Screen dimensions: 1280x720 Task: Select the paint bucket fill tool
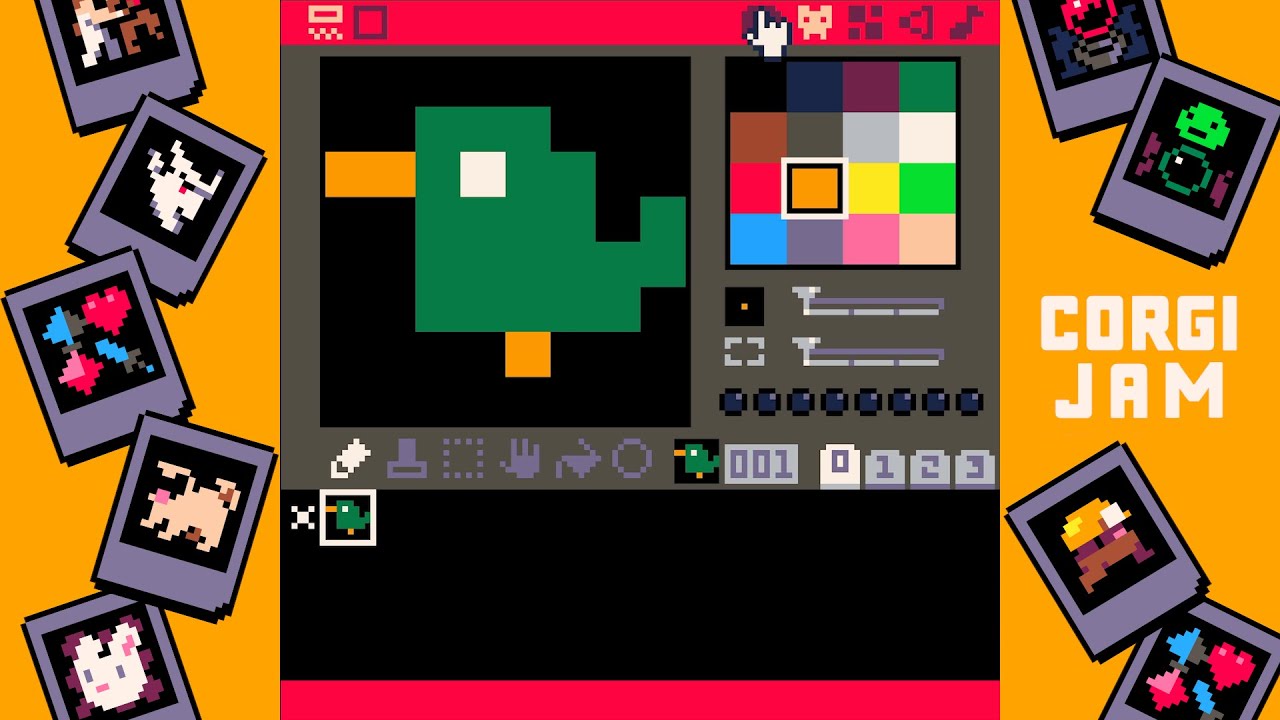pyautogui.click(x=576, y=460)
